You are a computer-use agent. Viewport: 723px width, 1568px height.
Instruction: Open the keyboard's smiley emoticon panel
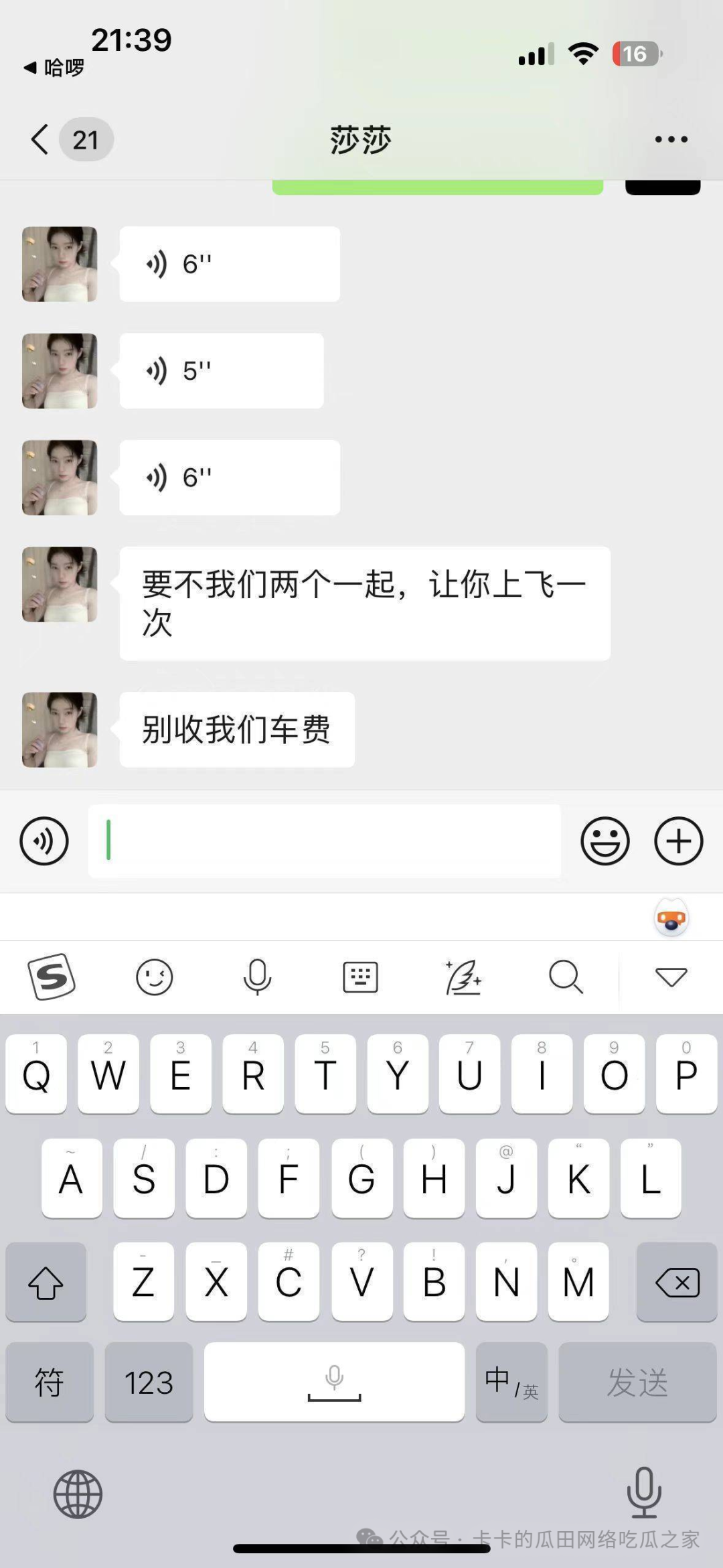tap(155, 977)
